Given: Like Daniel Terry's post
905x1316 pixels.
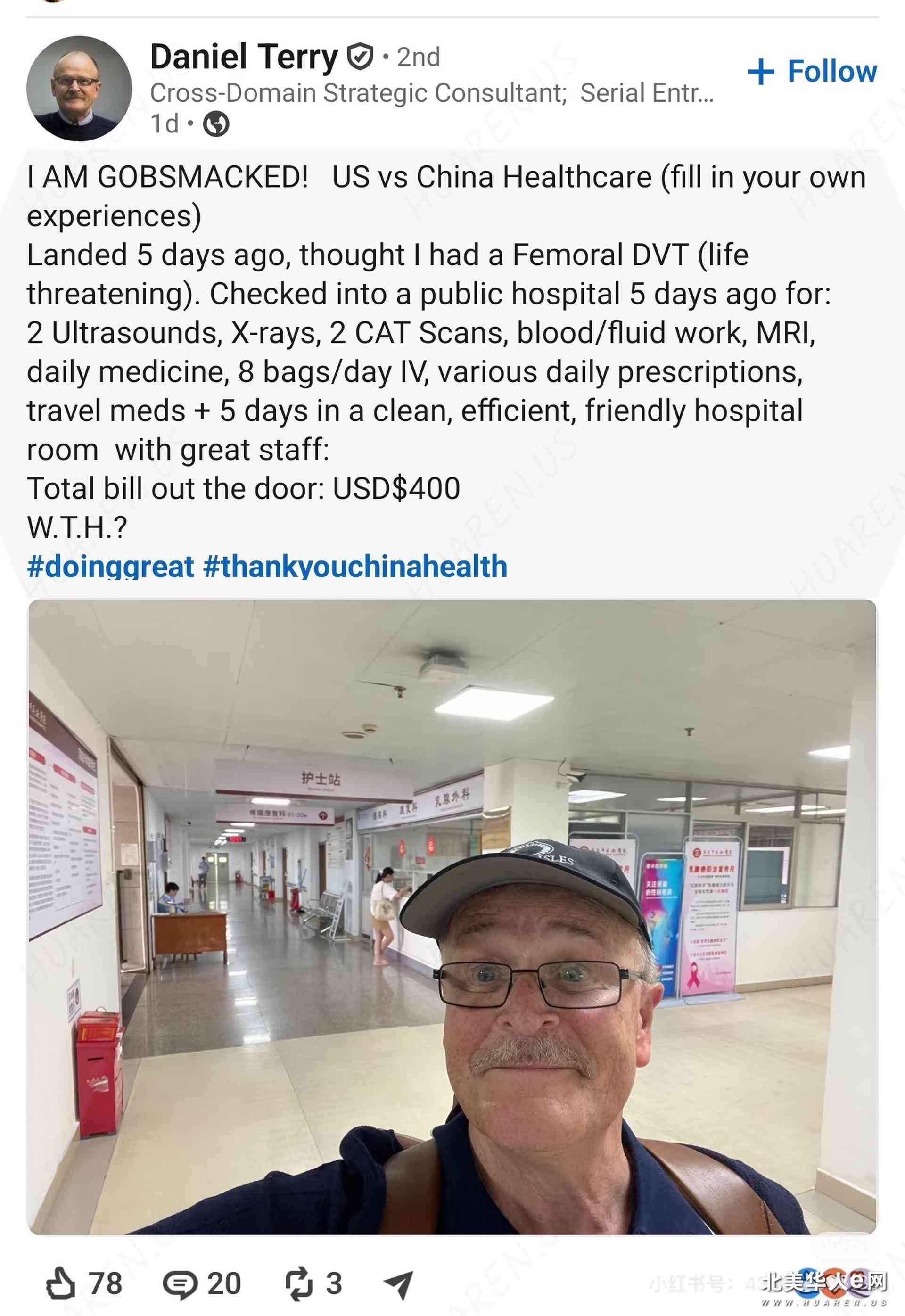Looking at the screenshot, I should (x=84, y=1283).
